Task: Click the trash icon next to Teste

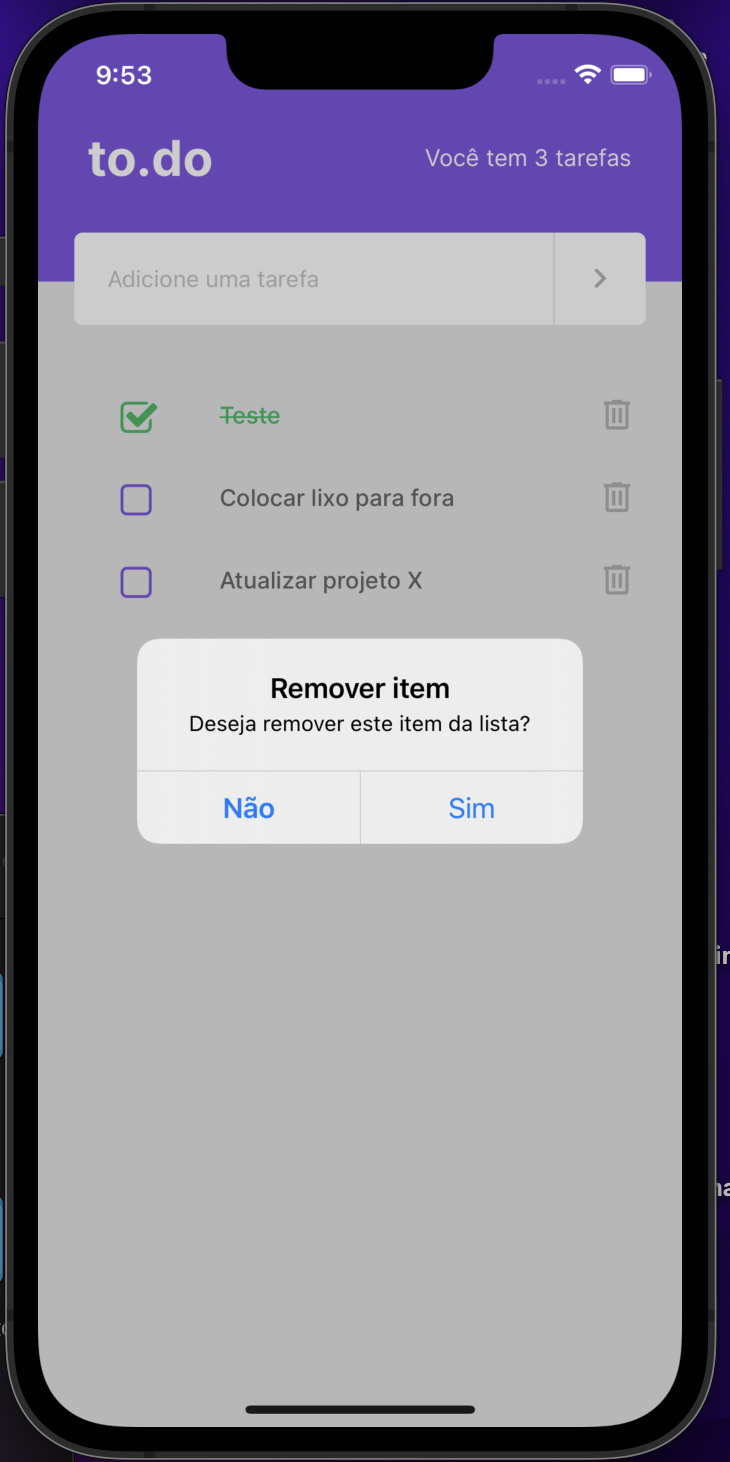Action: click(x=616, y=414)
